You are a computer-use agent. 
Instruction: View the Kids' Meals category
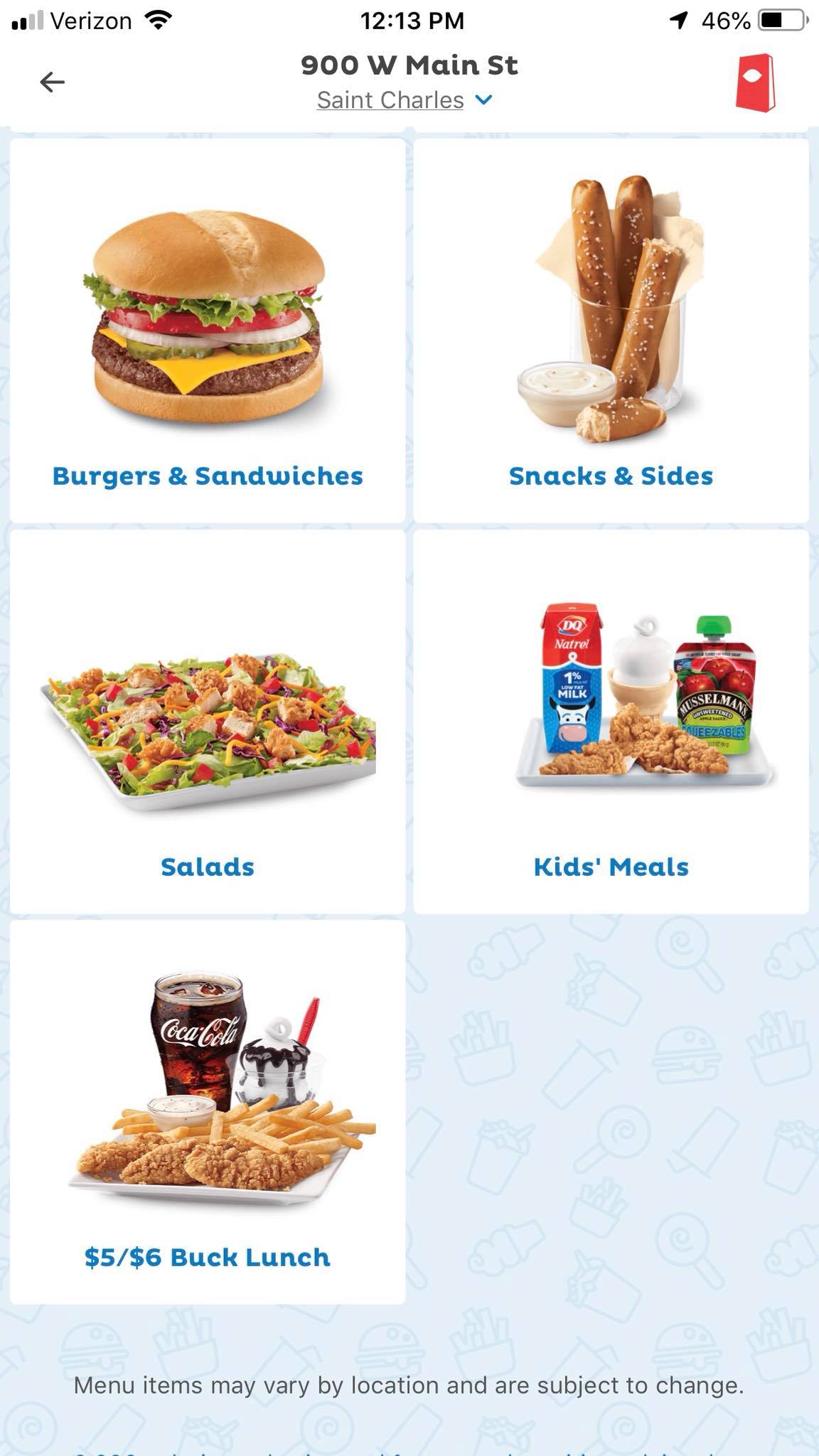click(611, 722)
